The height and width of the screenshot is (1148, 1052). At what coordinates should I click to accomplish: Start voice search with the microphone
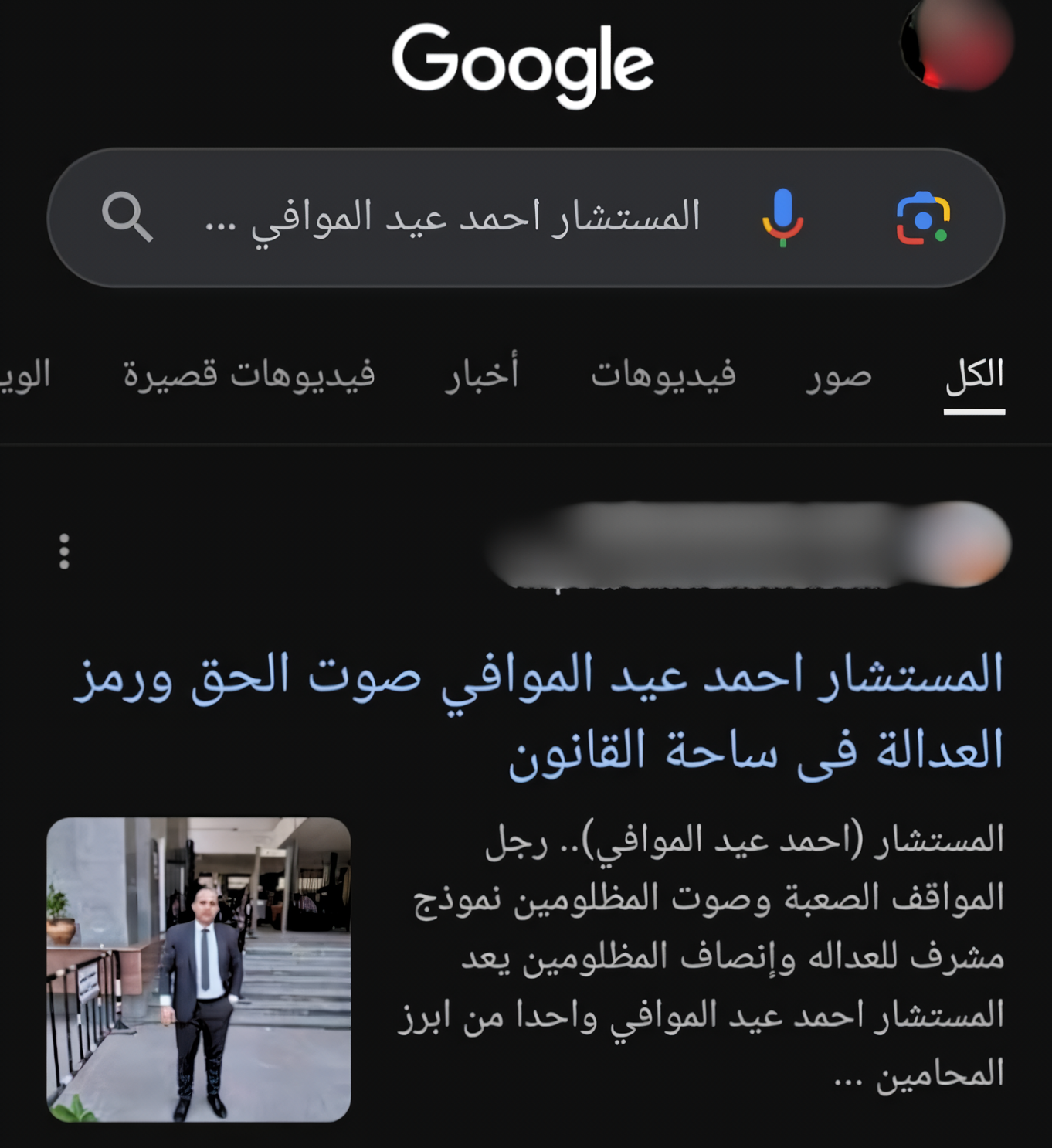(782, 217)
